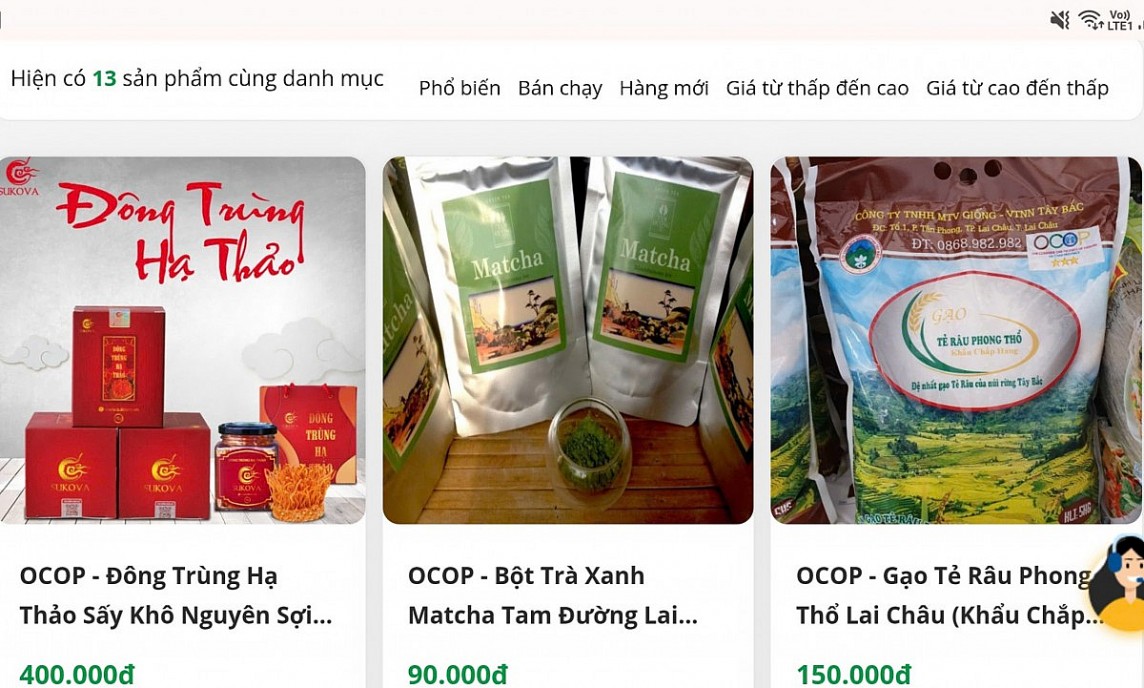The width and height of the screenshot is (1144, 688).
Task: Select the Bán chạy sorting option
Action: (x=559, y=88)
